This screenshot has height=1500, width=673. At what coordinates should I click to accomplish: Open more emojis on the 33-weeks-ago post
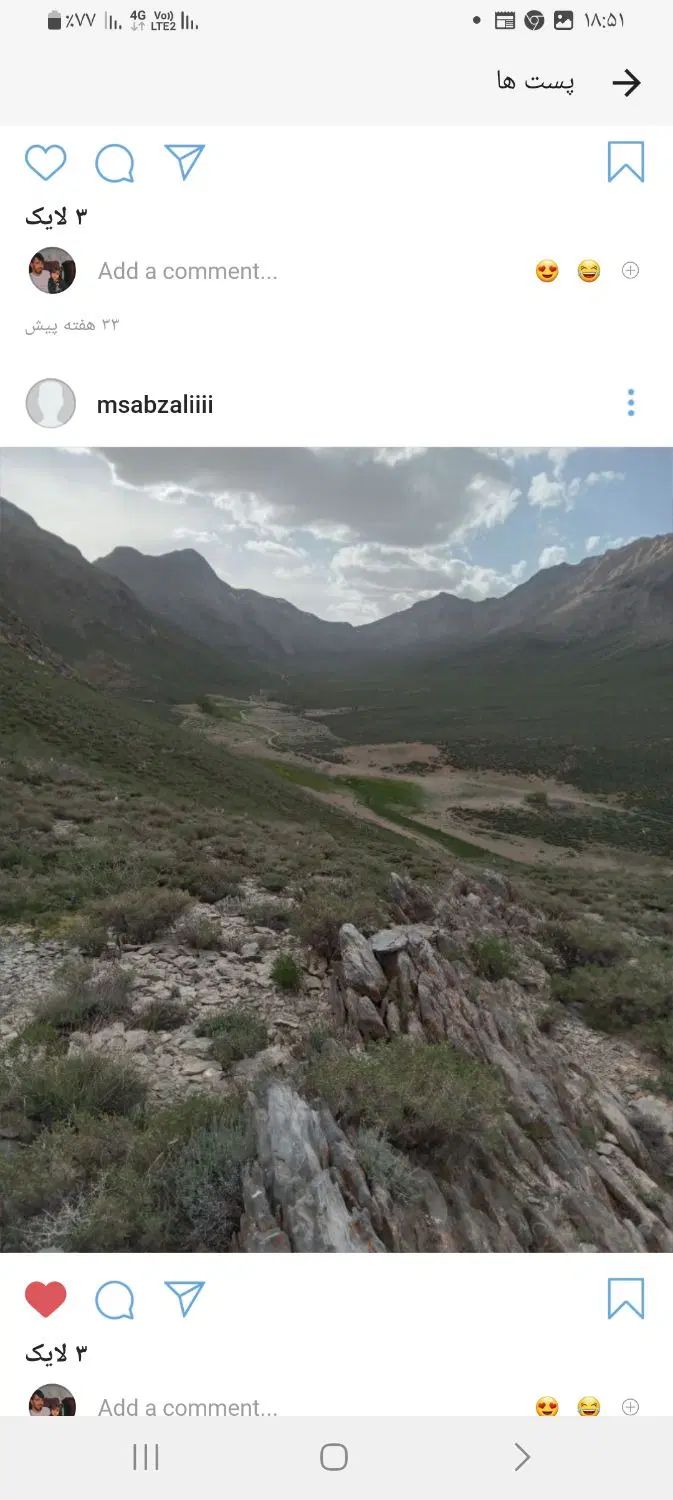click(x=630, y=271)
